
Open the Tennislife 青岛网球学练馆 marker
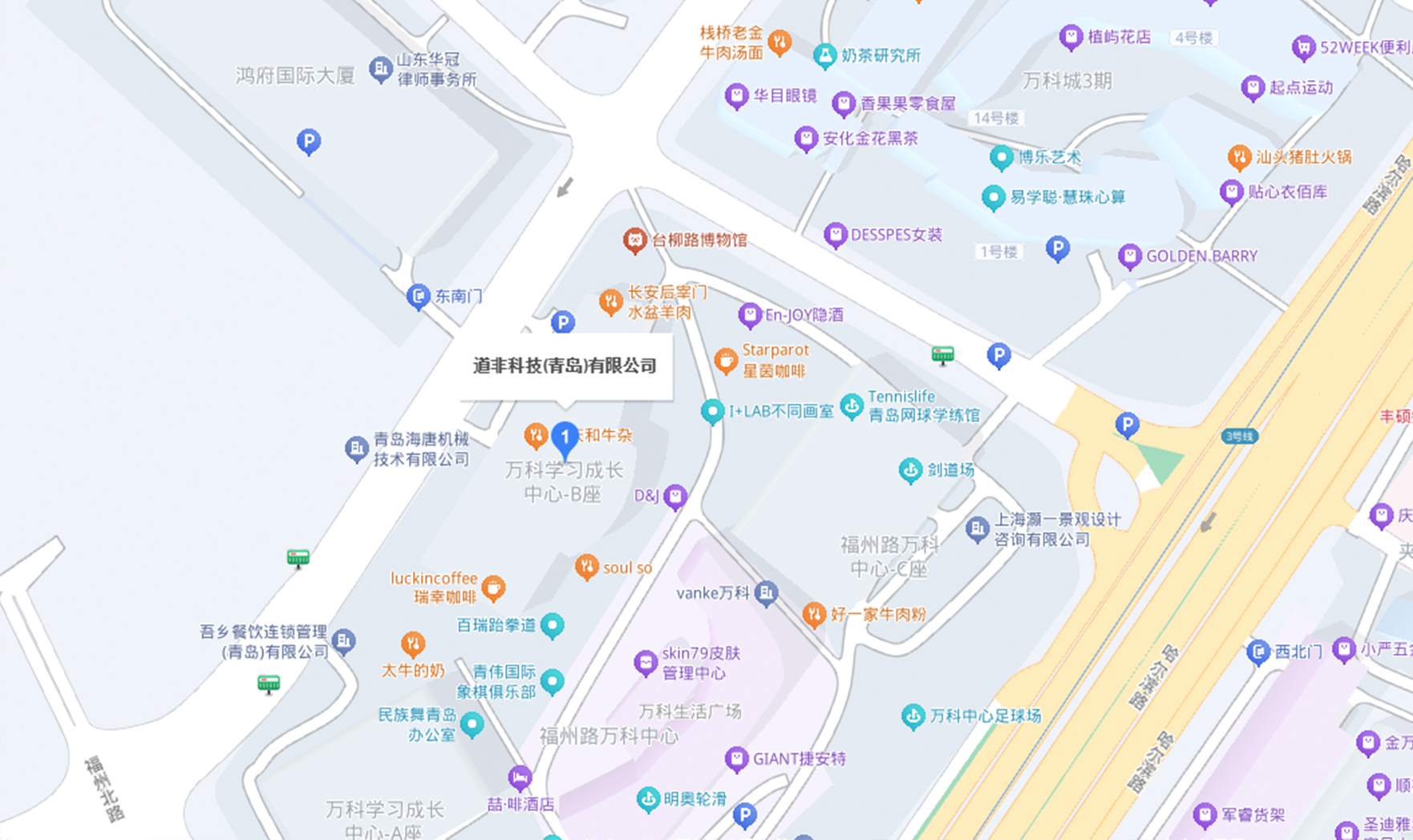[852, 406]
